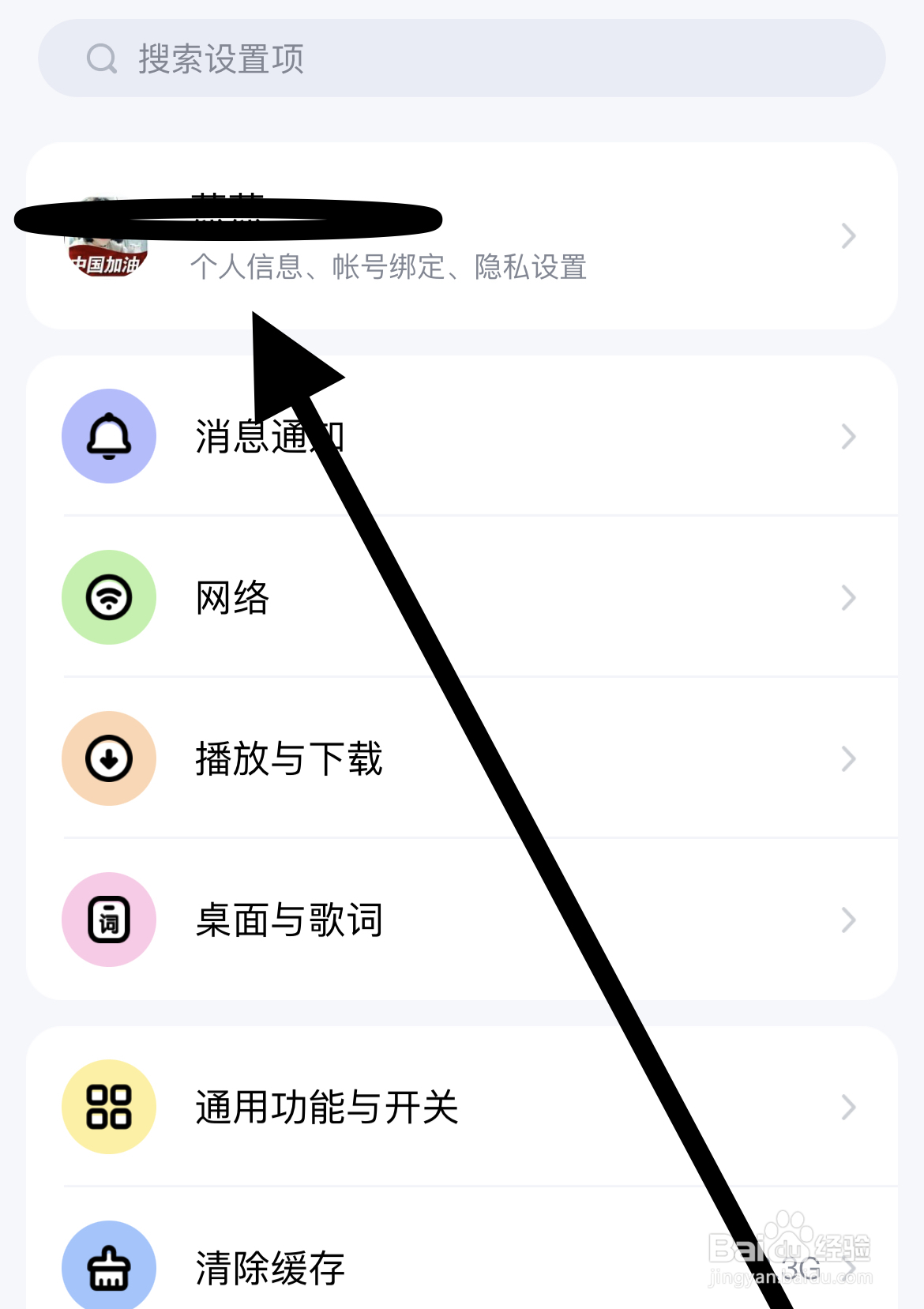Expand the 桌面与歌词 chevron
924x1309 pixels.
click(x=848, y=920)
